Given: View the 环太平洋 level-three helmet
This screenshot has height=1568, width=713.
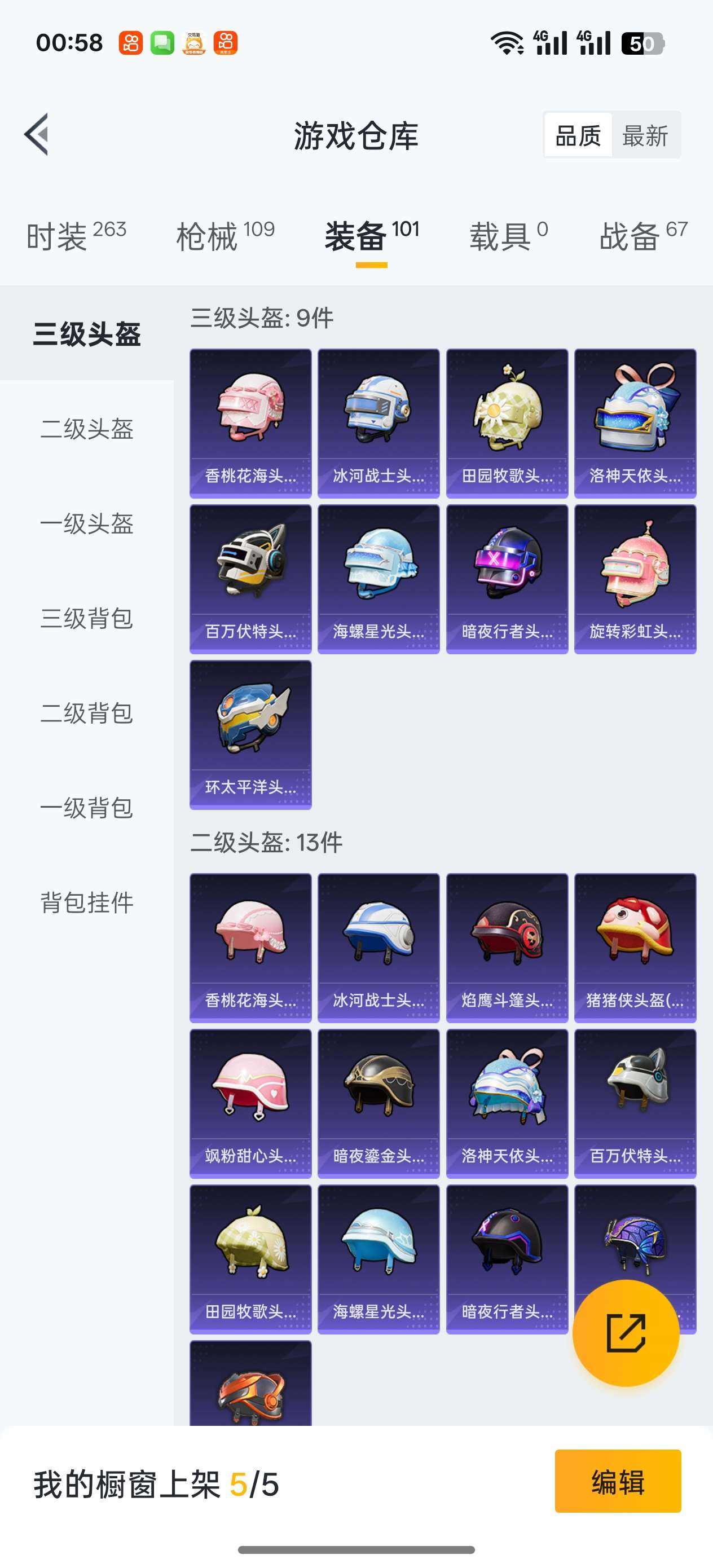Looking at the screenshot, I should (250, 735).
